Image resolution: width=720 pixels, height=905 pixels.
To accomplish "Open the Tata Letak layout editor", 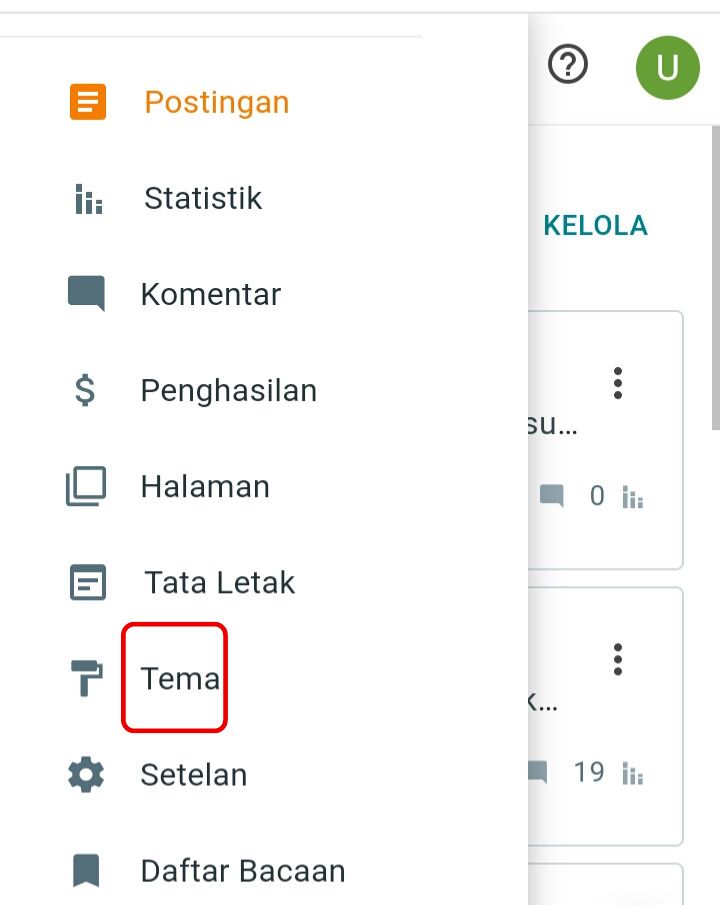I will pyautogui.click(x=219, y=582).
